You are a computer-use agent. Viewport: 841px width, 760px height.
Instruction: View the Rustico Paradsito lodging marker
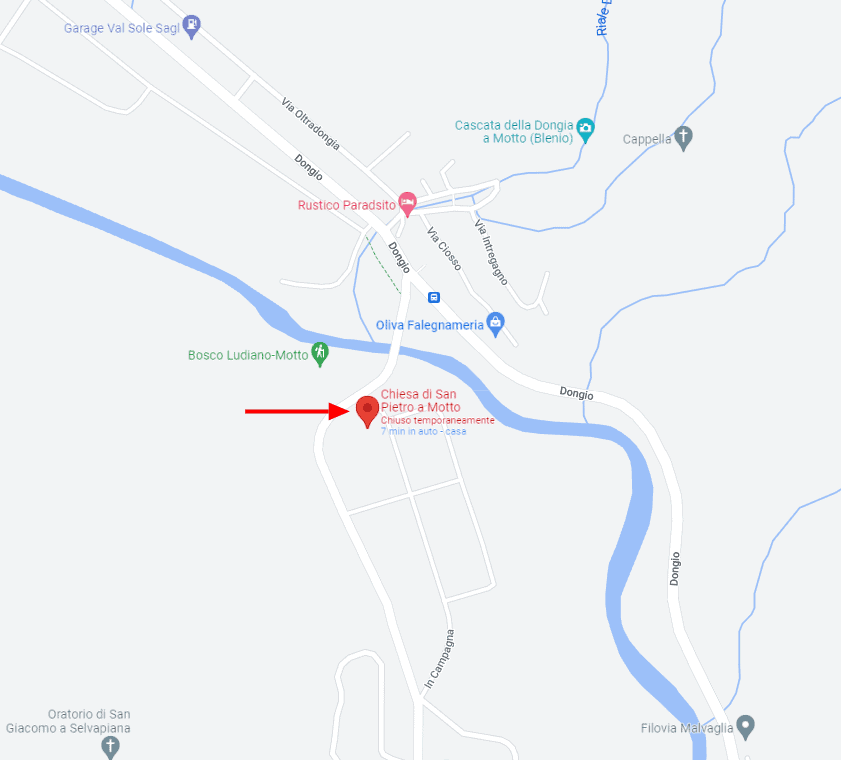(407, 204)
